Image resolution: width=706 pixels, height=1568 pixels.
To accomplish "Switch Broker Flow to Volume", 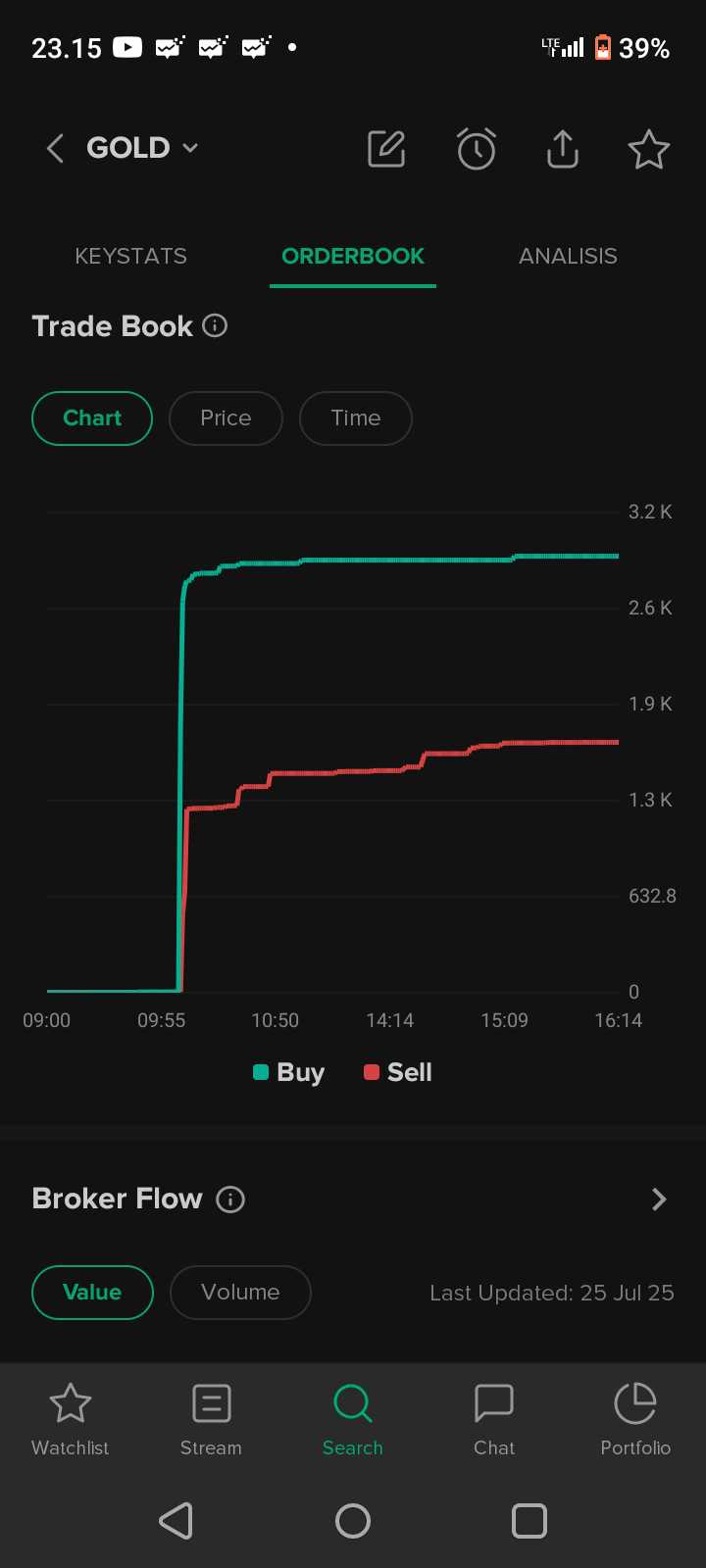I will [240, 1293].
